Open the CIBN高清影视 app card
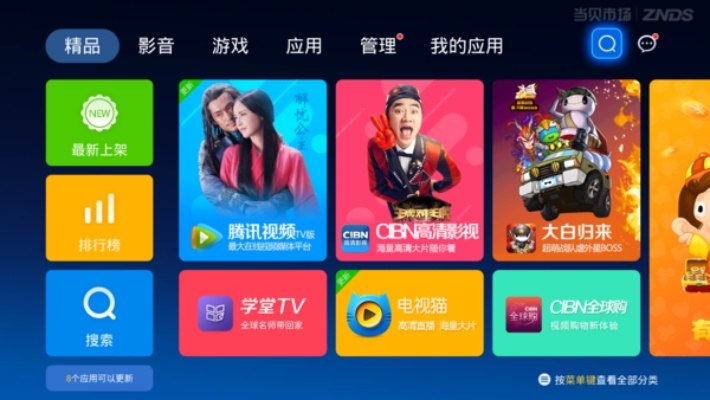710x400 pixels. tap(409, 170)
